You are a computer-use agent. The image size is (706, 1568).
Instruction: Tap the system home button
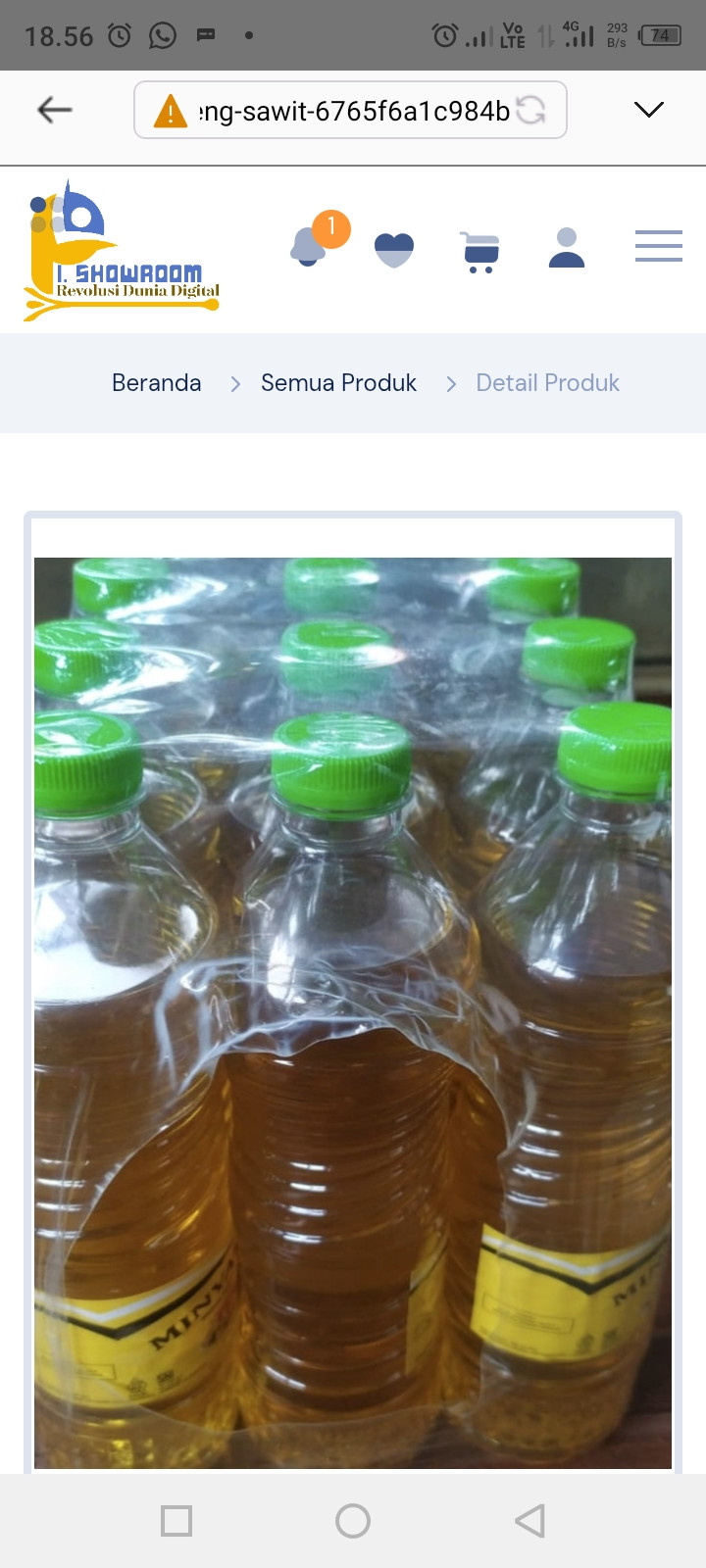pyautogui.click(x=353, y=1521)
